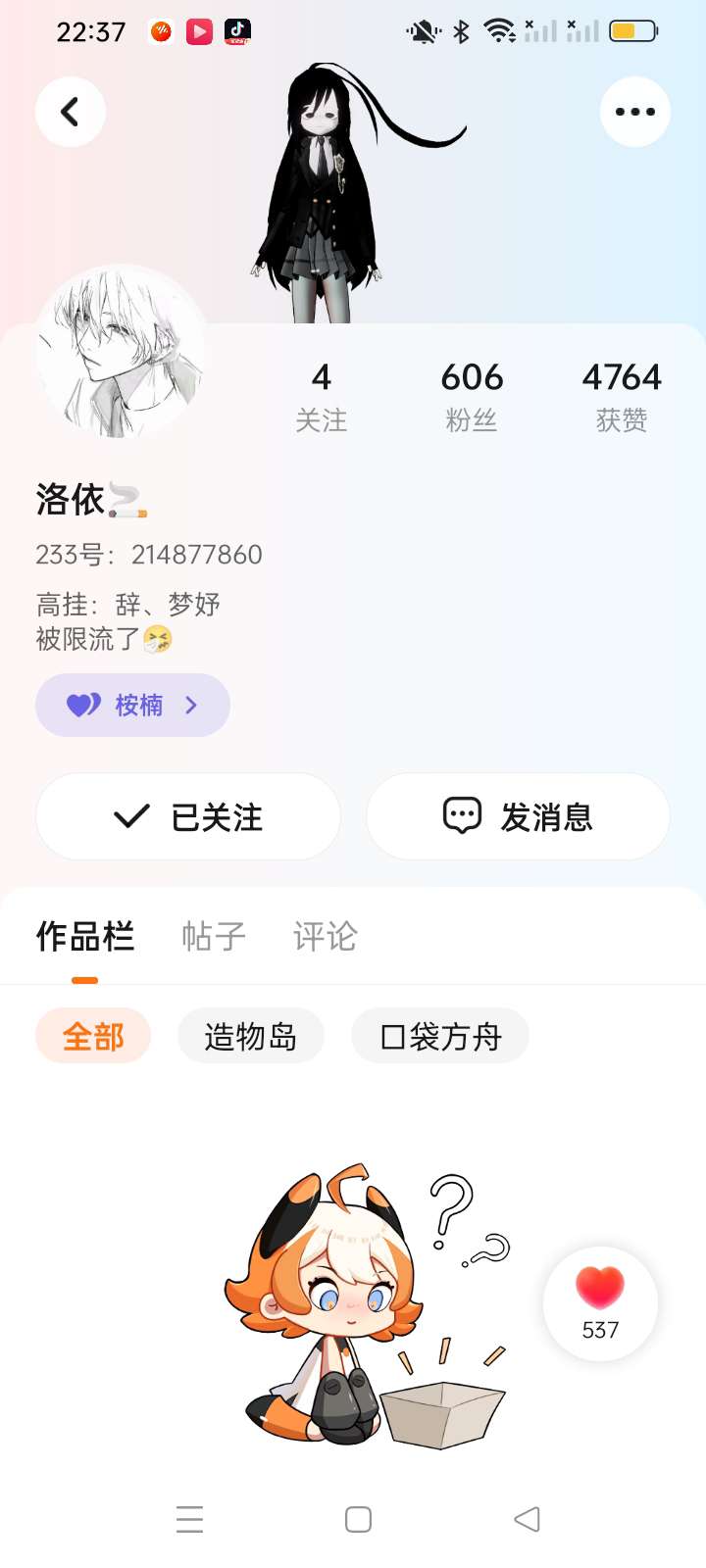Viewport: 706px width, 1568px height.
Task: Open the three-dot overflow menu
Action: [634, 112]
